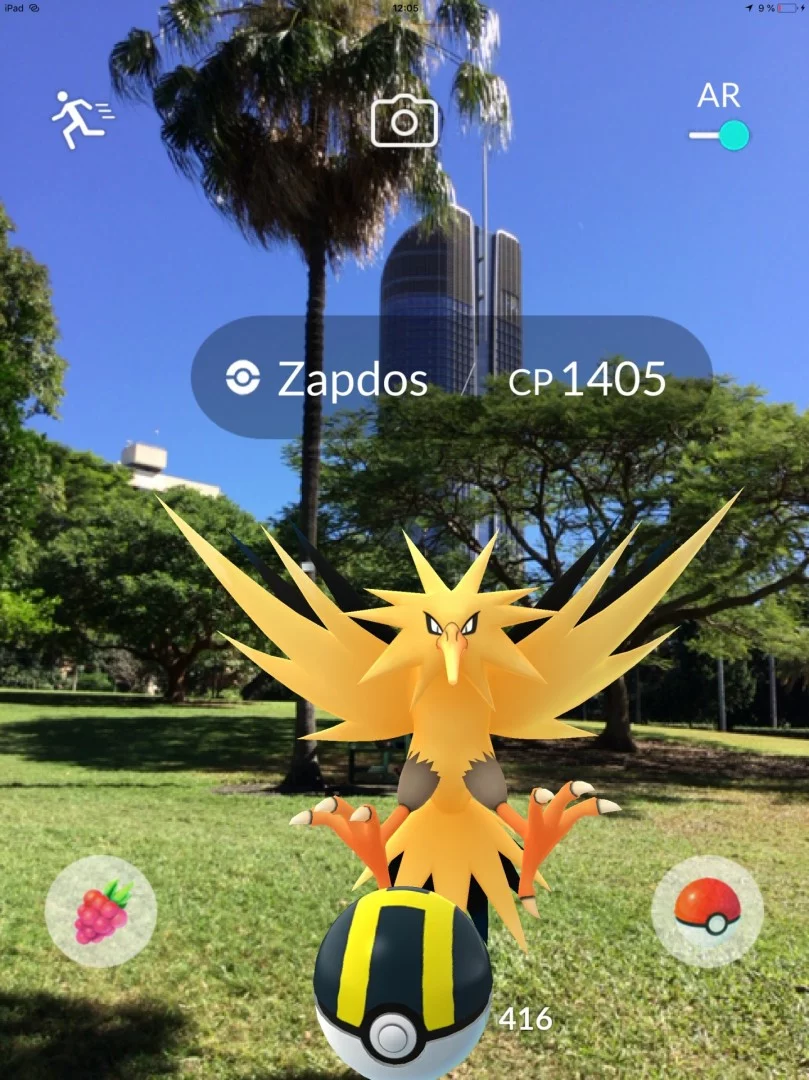
Task: Open the Poké Ball selection button
Action: tap(707, 911)
